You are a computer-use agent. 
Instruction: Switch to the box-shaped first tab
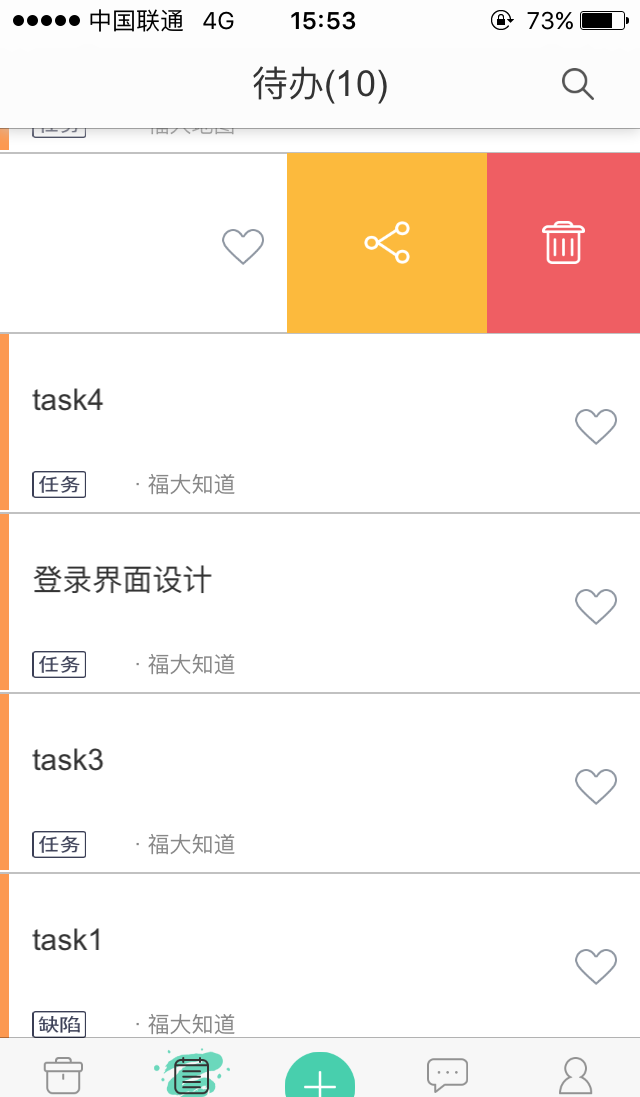[x=64, y=1075]
